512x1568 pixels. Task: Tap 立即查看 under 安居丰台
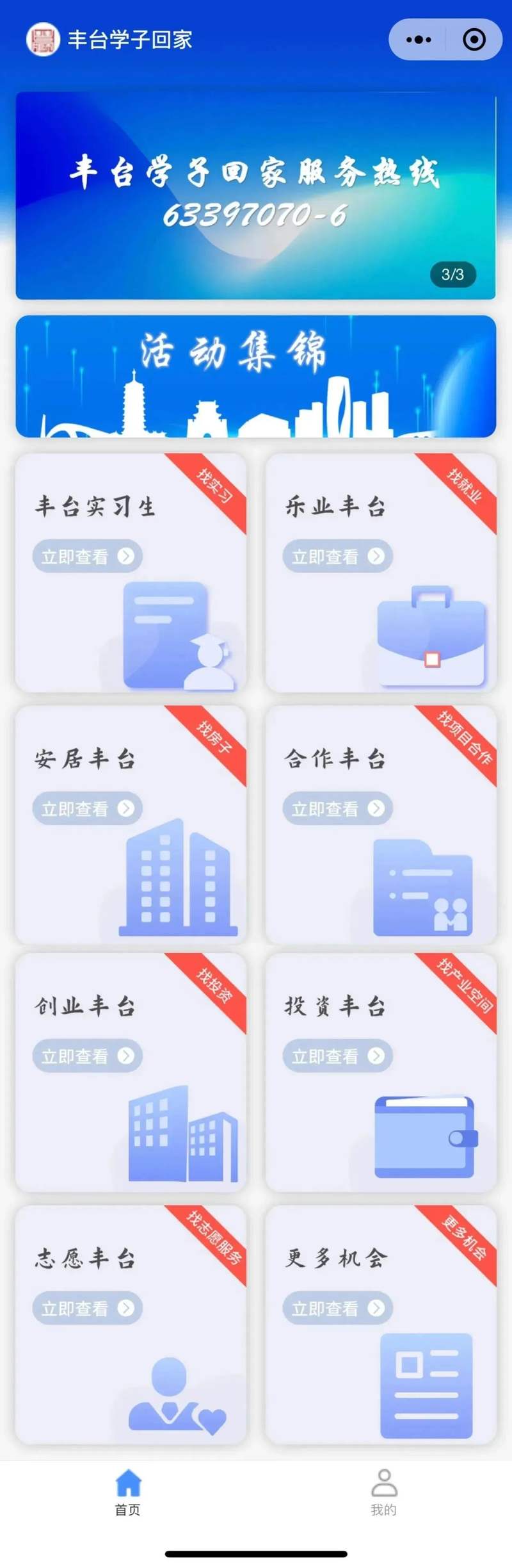coord(88,808)
